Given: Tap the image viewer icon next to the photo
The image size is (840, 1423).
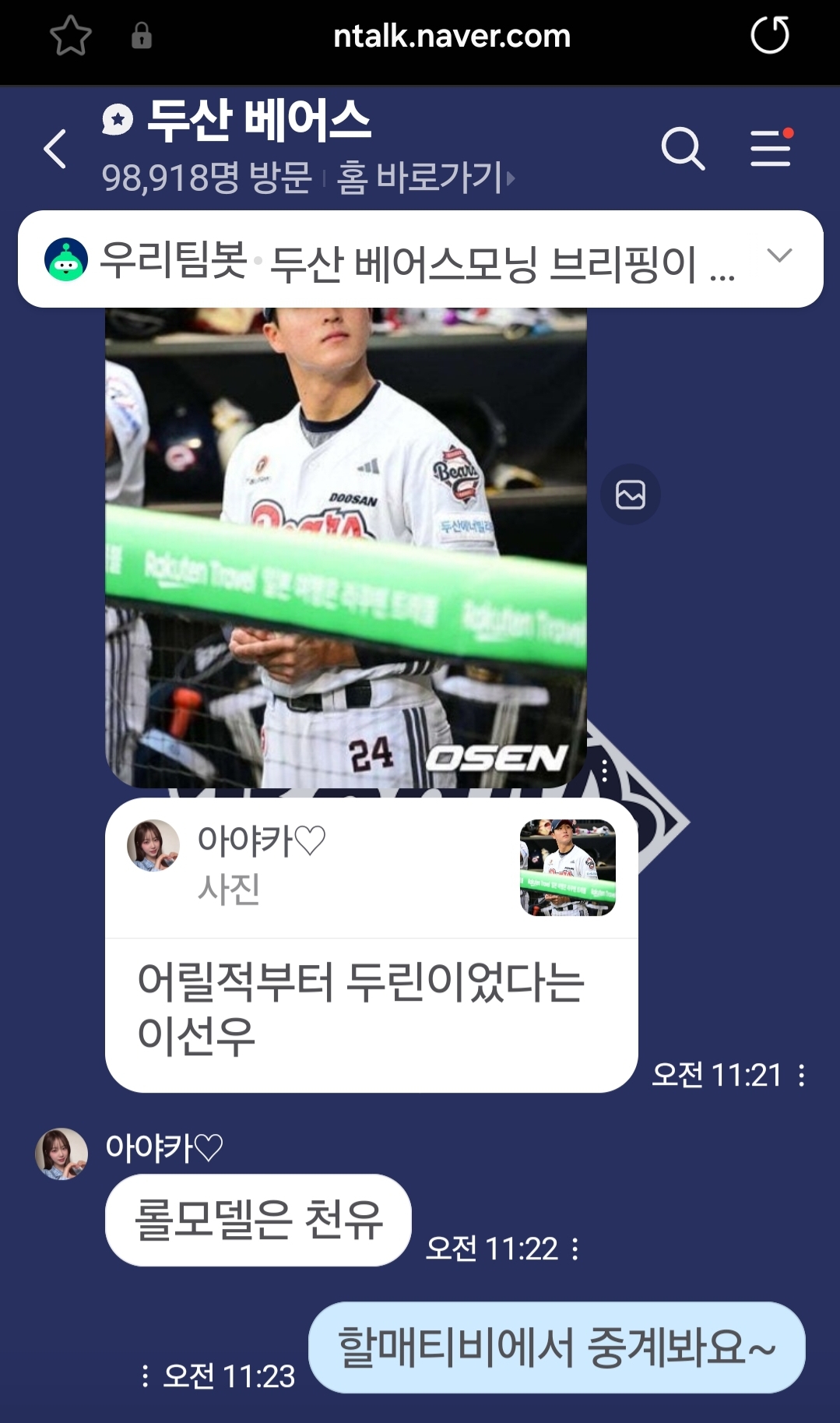Looking at the screenshot, I should [x=630, y=495].
